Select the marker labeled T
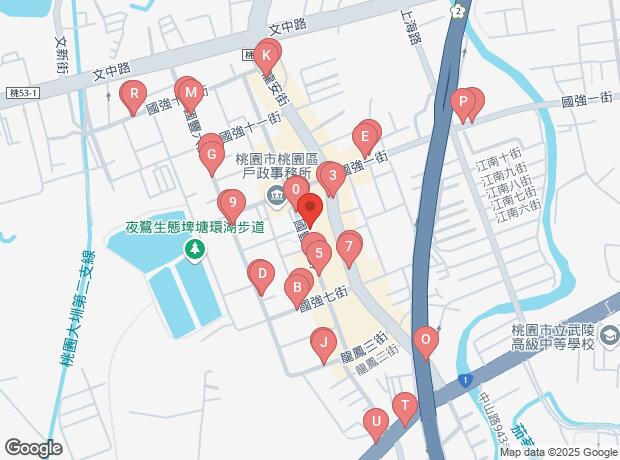The image size is (620, 460). point(404,406)
